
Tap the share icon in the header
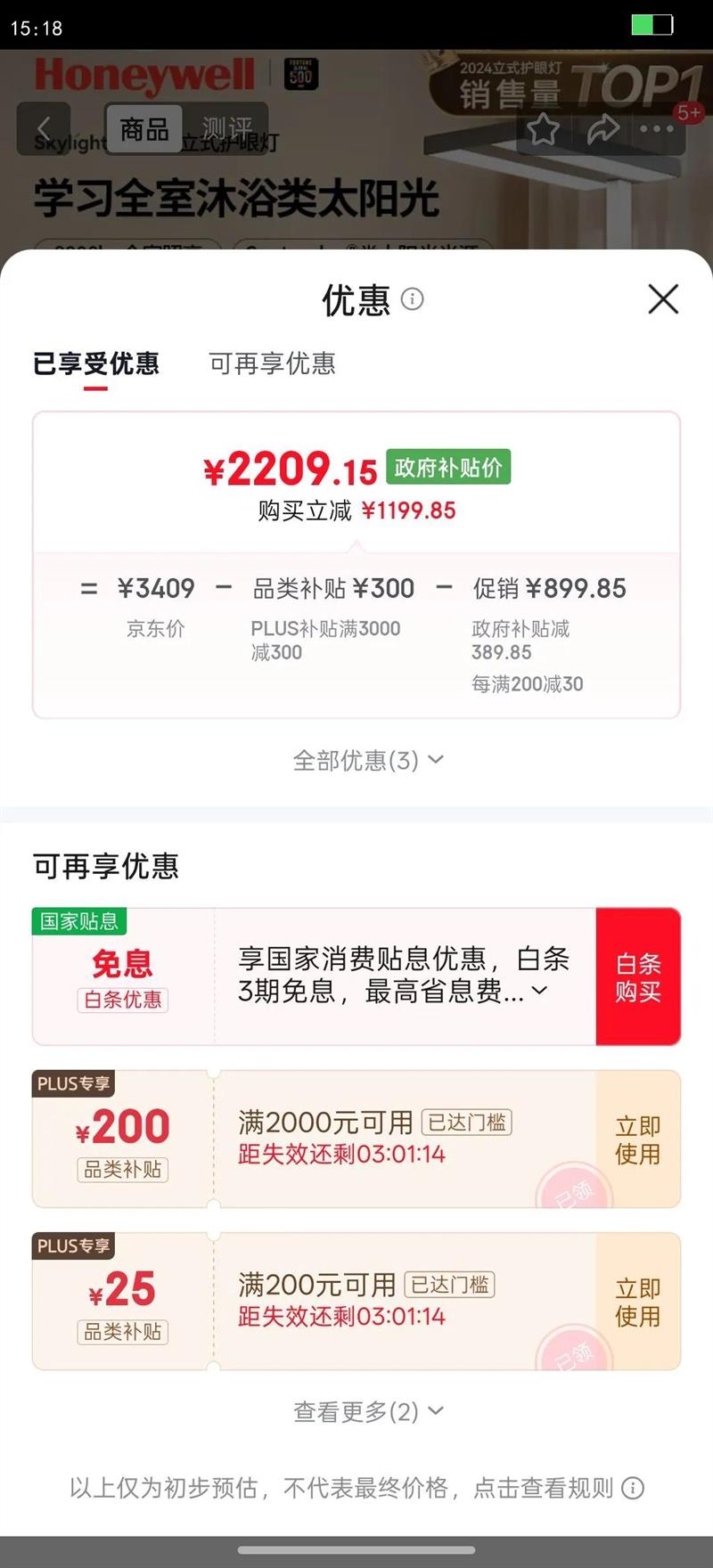click(602, 130)
